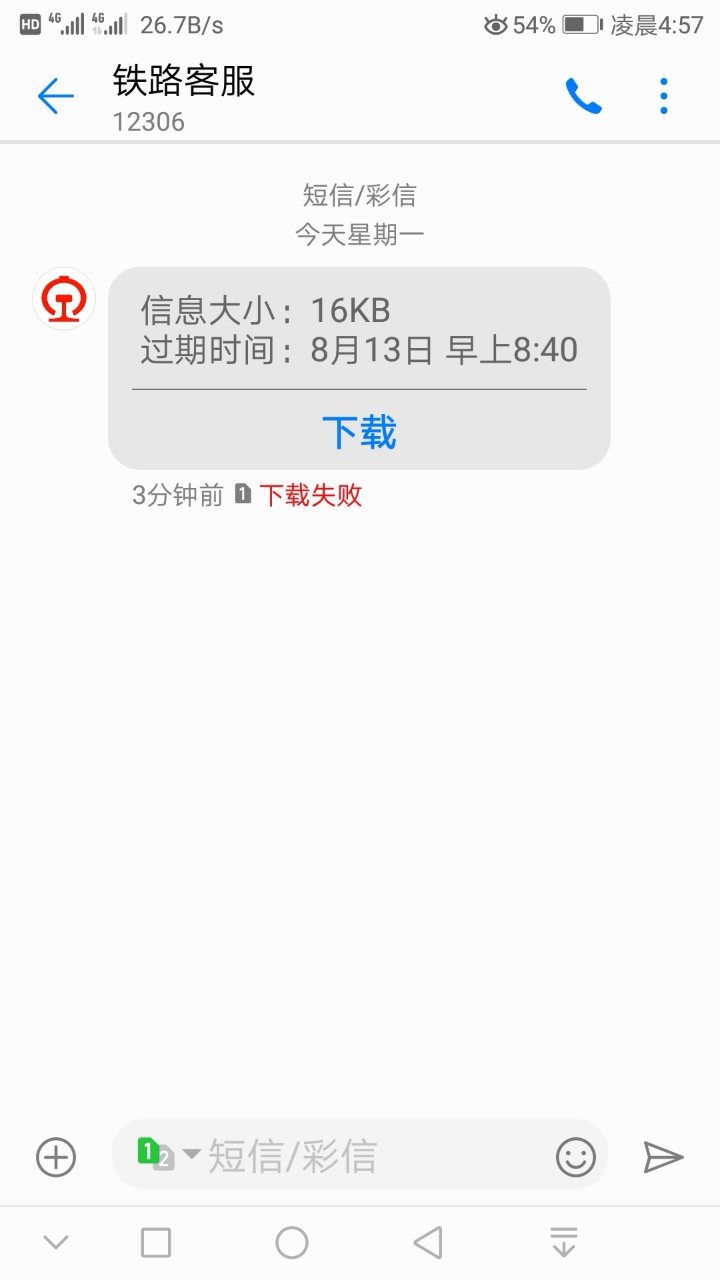
Task: Tap the back arrow to exit conversation
Action: pos(55,95)
